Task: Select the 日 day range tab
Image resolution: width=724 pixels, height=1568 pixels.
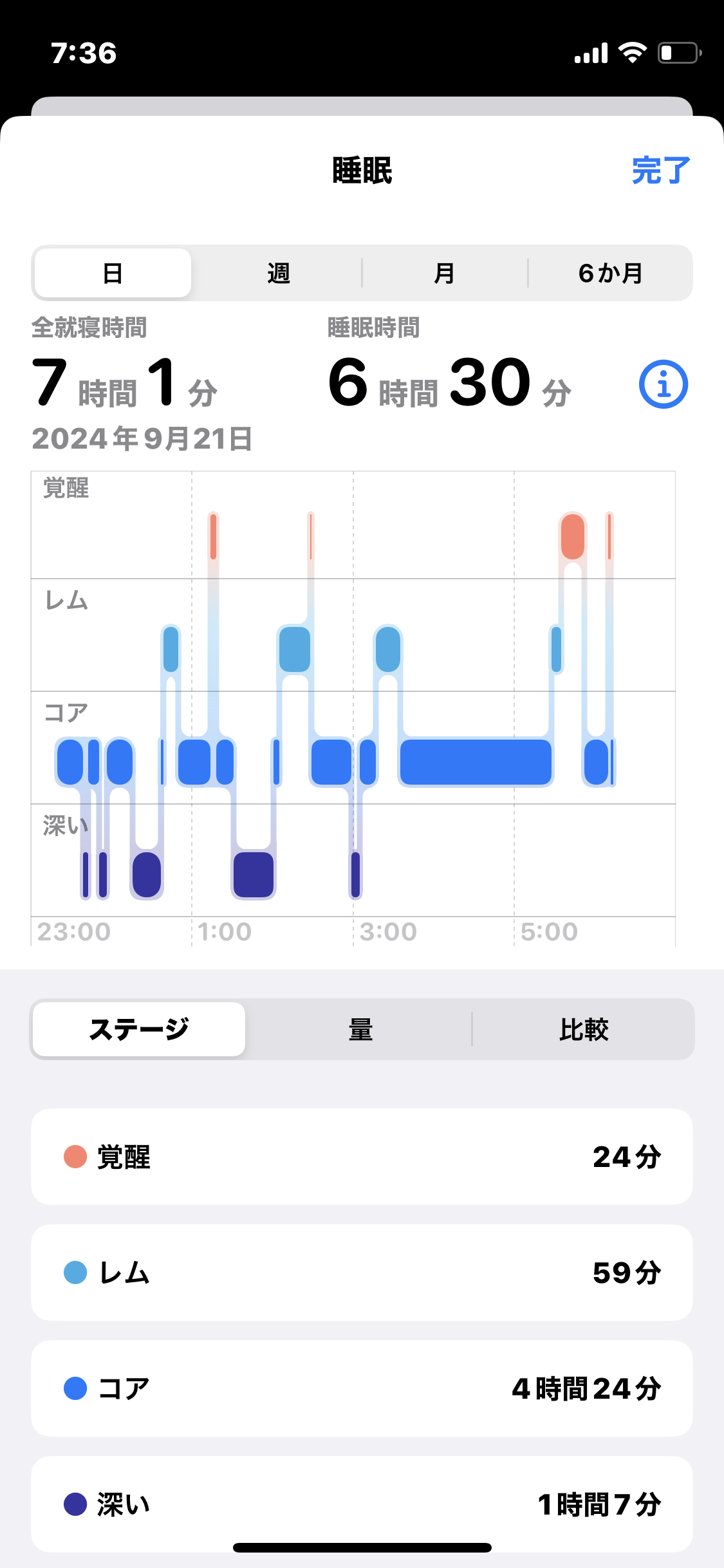Action: coord(113,273)
